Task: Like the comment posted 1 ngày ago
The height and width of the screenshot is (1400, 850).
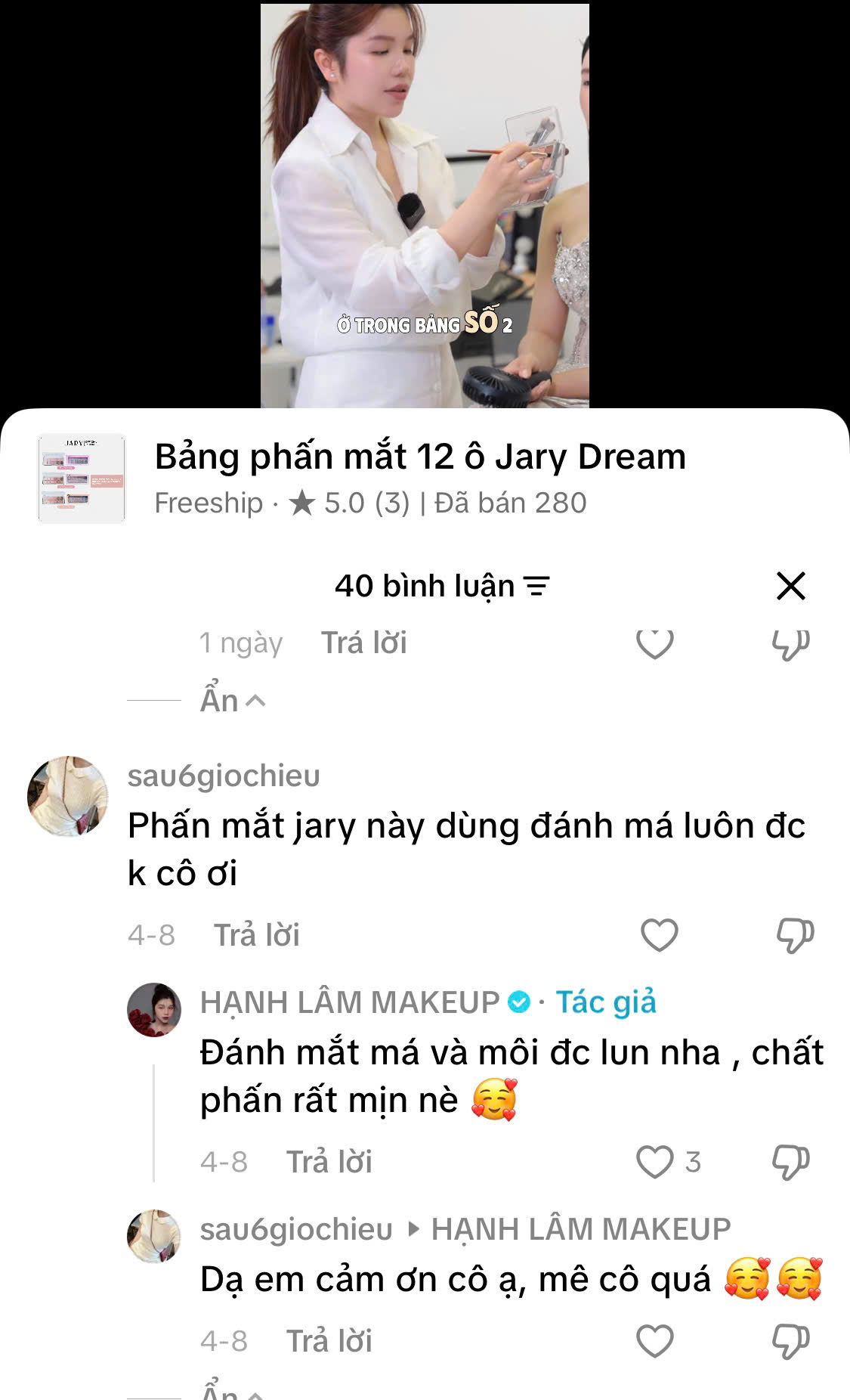Action: click(654, 643)
